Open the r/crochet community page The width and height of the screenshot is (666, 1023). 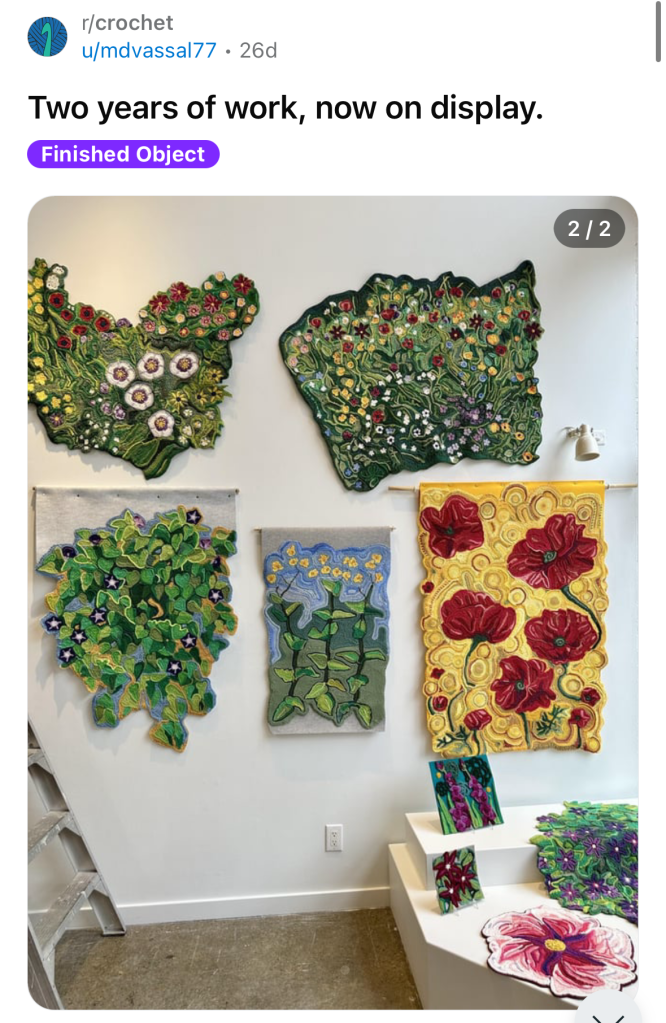pos(127,23)
